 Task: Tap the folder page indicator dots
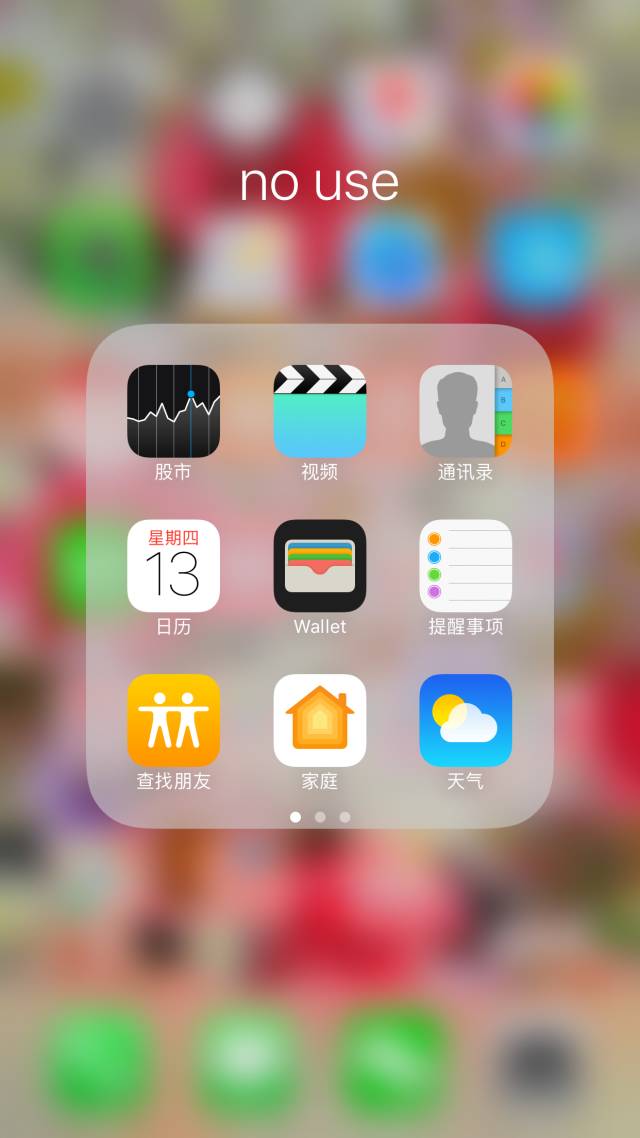320,817
